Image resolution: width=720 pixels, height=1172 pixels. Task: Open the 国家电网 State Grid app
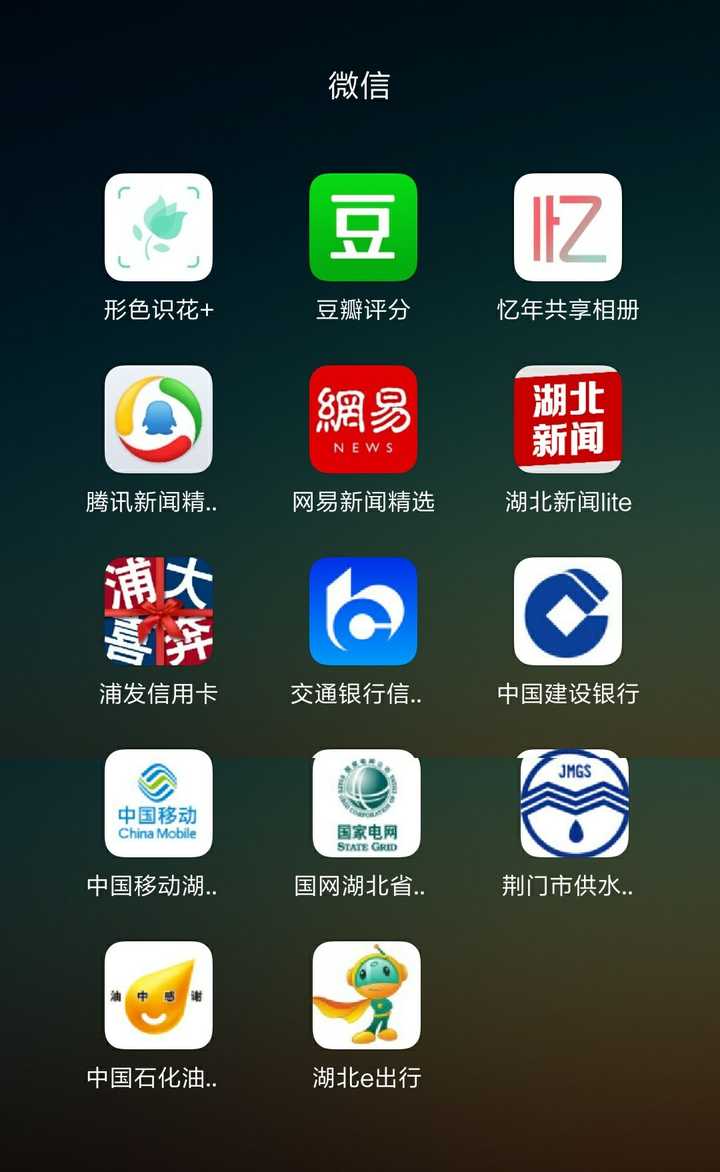click(x=366, y=803)
